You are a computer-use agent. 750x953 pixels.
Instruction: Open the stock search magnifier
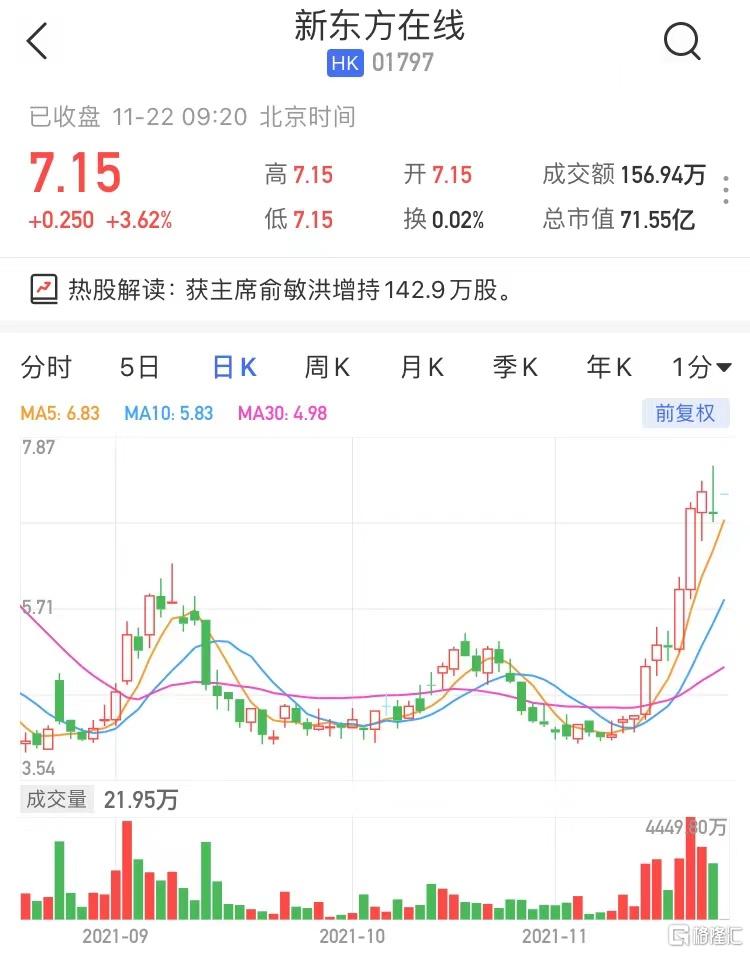[683, 41]
